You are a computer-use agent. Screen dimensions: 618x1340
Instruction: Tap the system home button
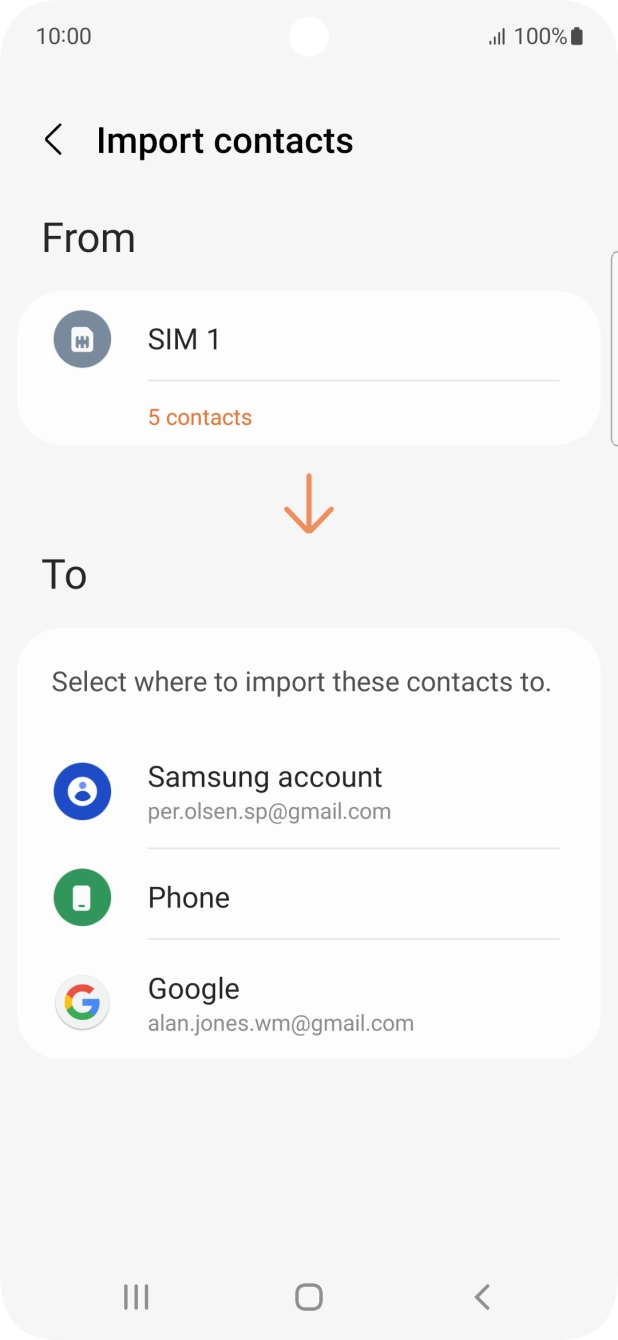[x=309, y=1297]
